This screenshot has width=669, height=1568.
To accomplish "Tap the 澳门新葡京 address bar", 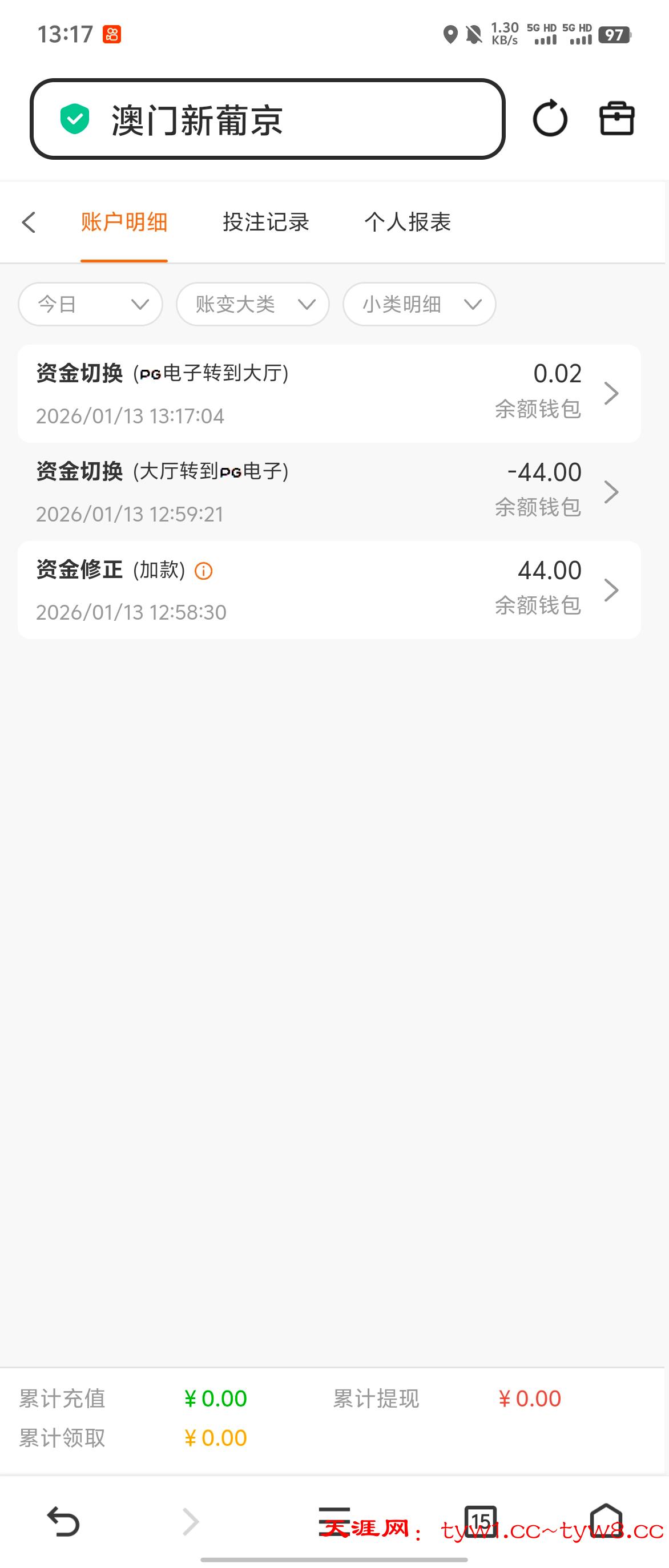I will pyautogui.click(x=268, y=119).
